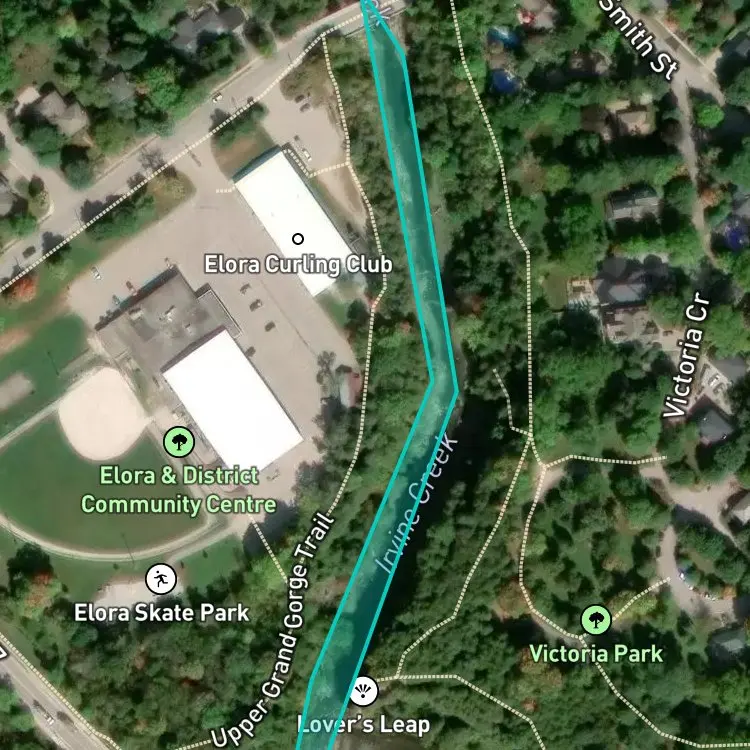Open Elora & District Community Centre park icon
Image resolution: width=750 pixels, height=750 pixels.
[x=179, y=441]
